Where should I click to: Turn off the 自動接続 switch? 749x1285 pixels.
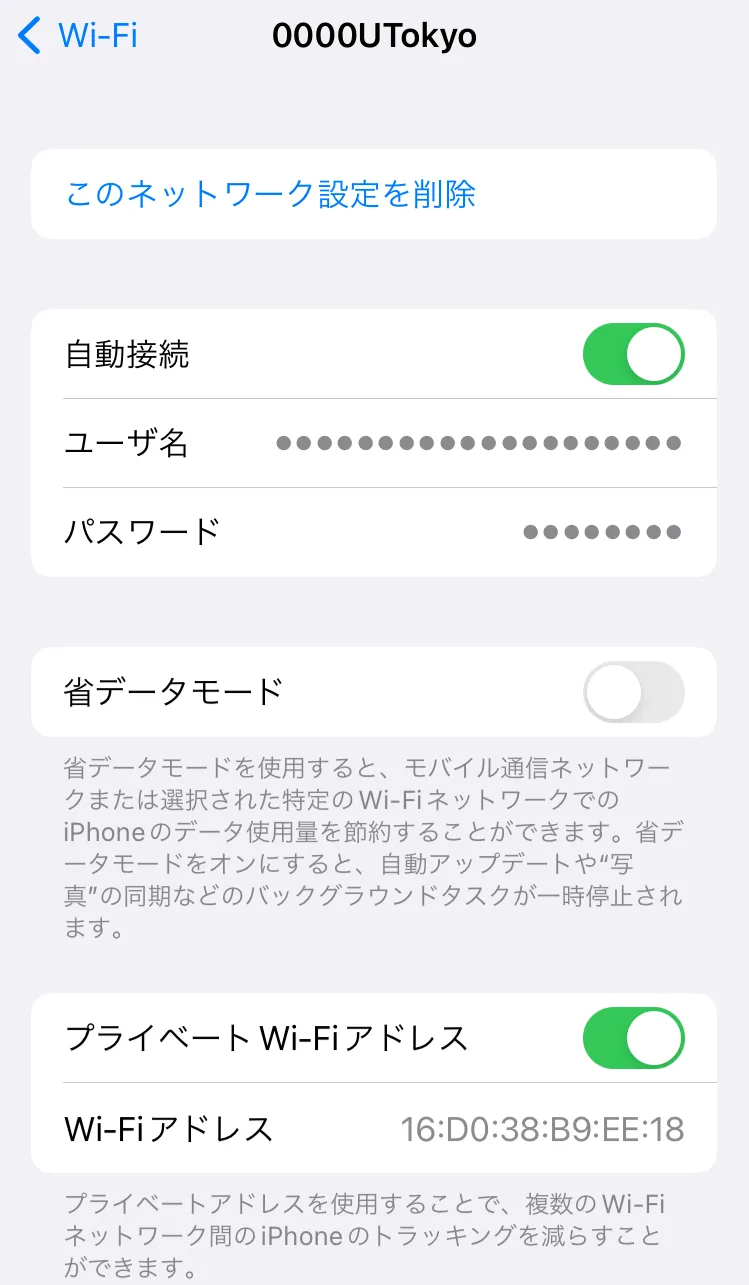pos(633,354)
